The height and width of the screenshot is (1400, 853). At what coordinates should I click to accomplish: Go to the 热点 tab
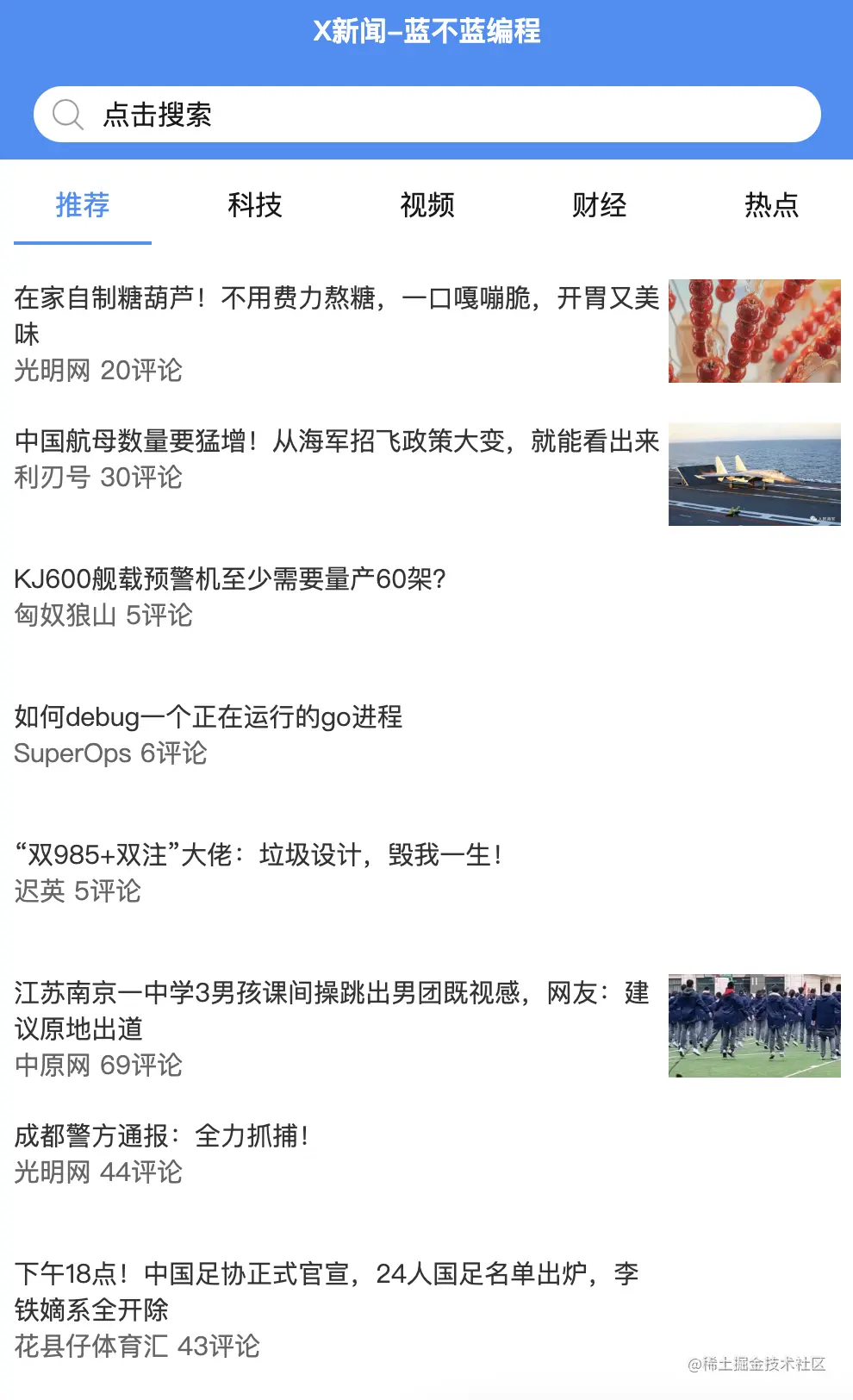click(771, 205)
